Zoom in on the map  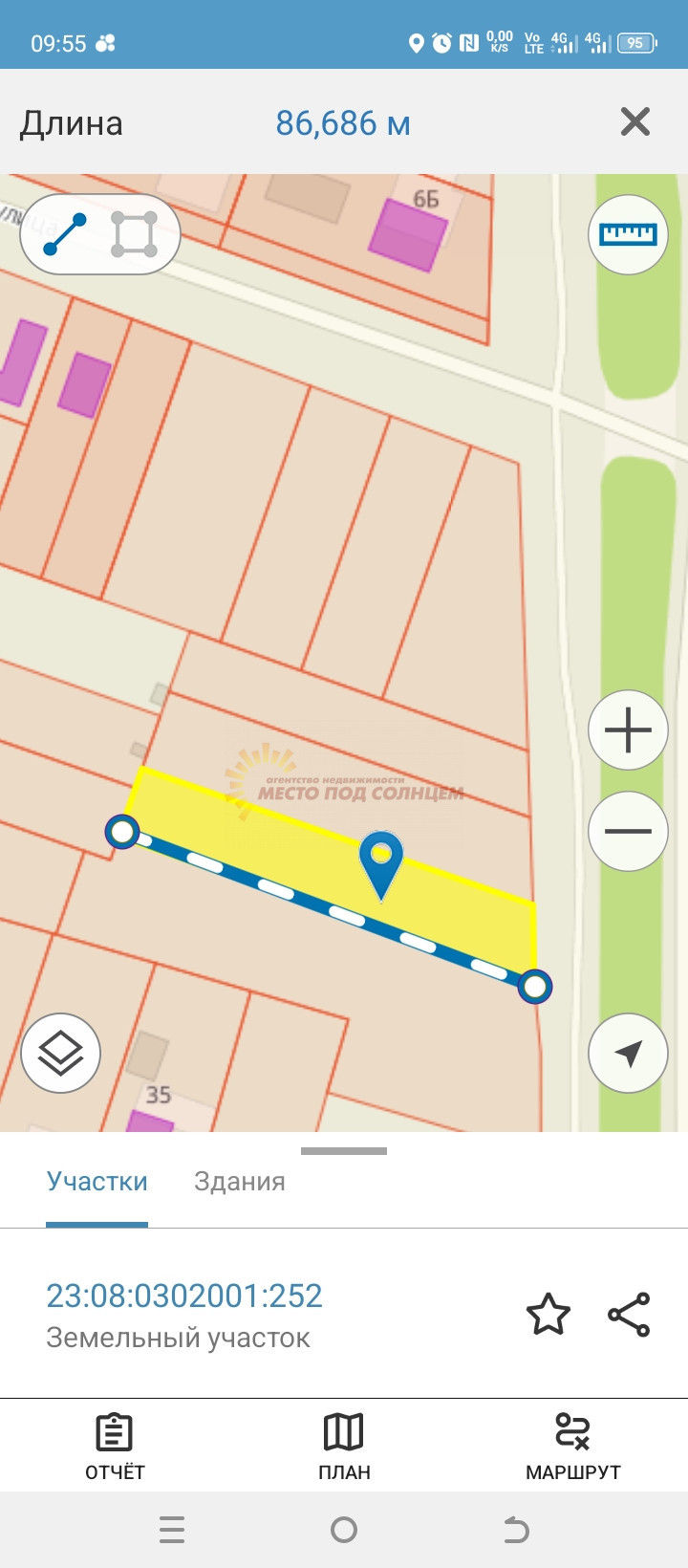628,730
